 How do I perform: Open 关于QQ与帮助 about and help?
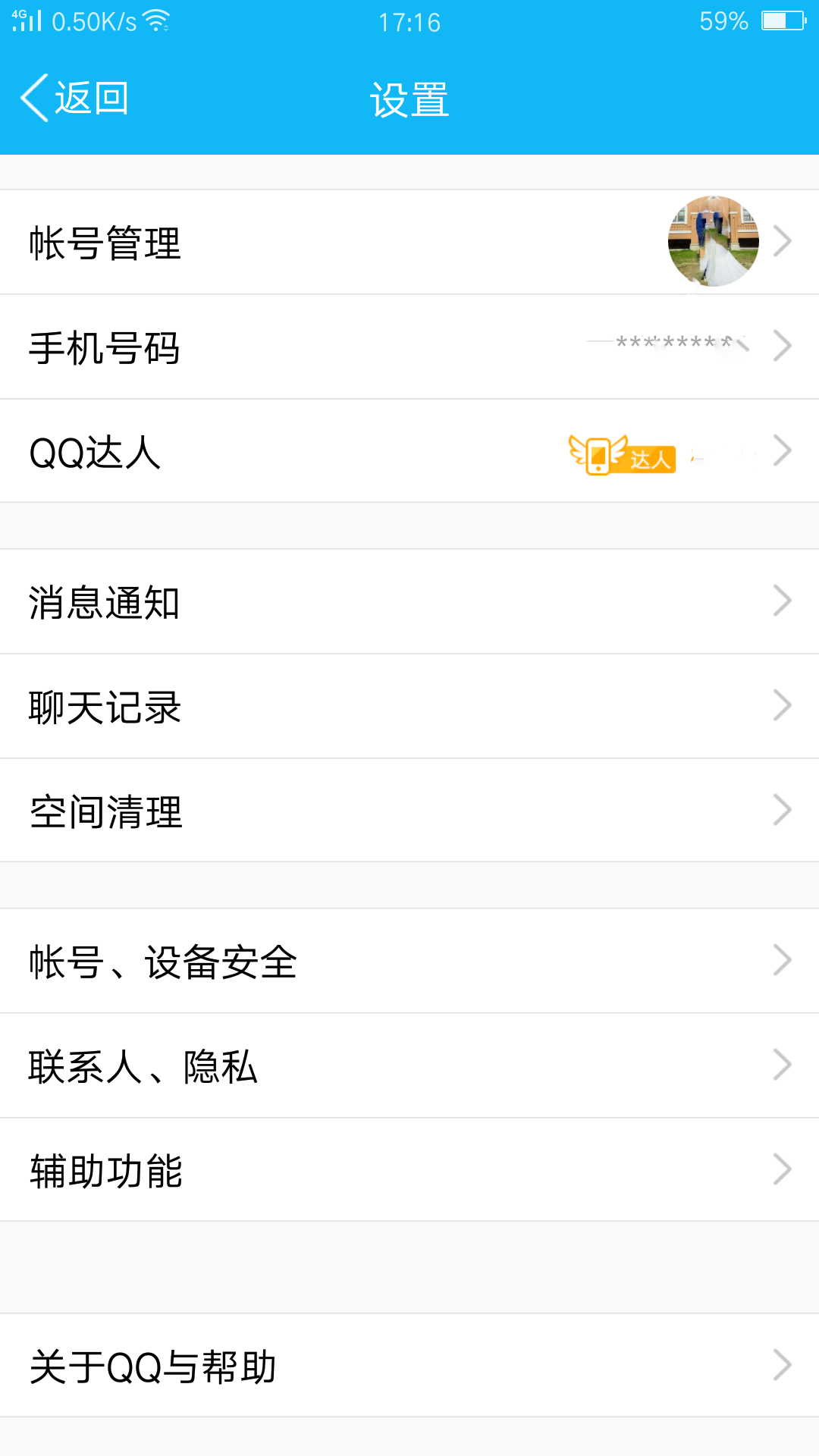point(409,1367)
